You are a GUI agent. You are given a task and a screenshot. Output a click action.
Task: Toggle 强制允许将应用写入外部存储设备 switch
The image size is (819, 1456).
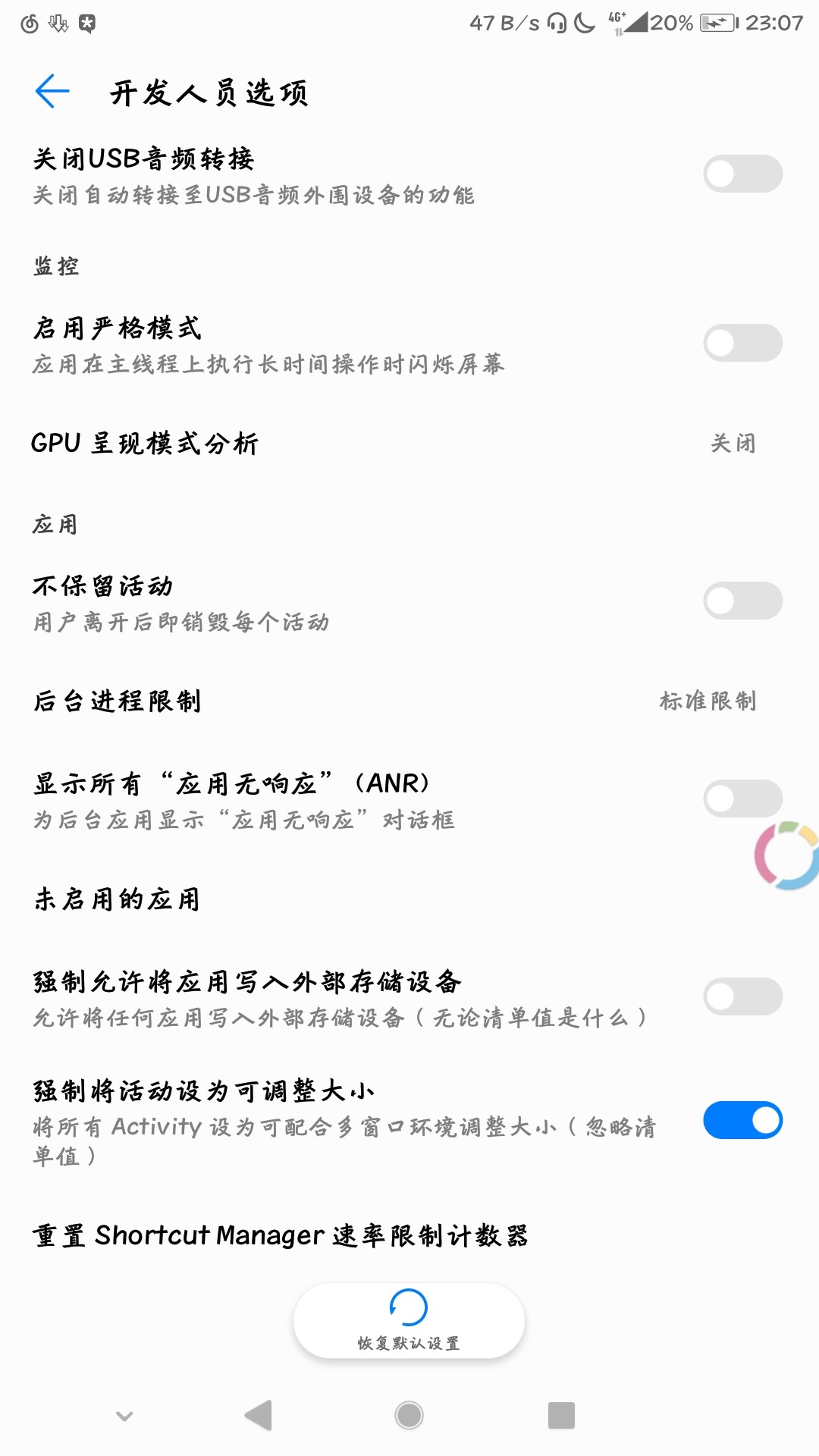(742, 996)
